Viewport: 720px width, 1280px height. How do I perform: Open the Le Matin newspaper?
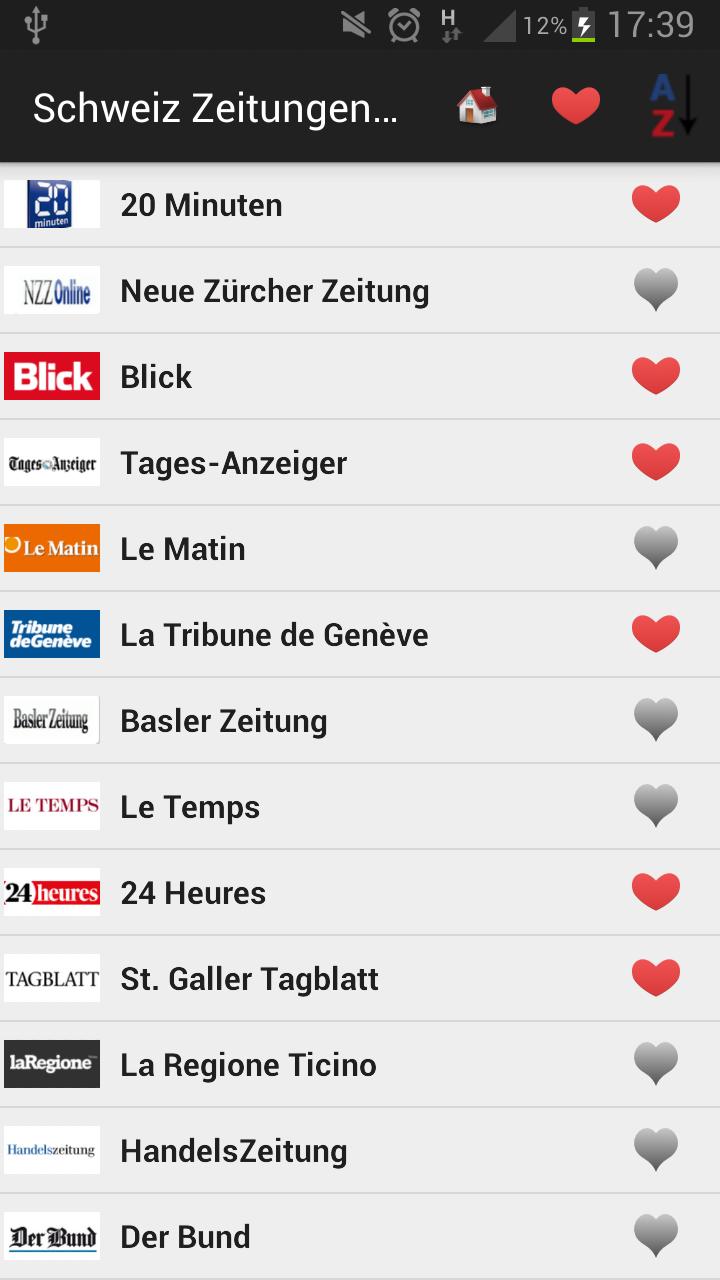tap(360, 549)
